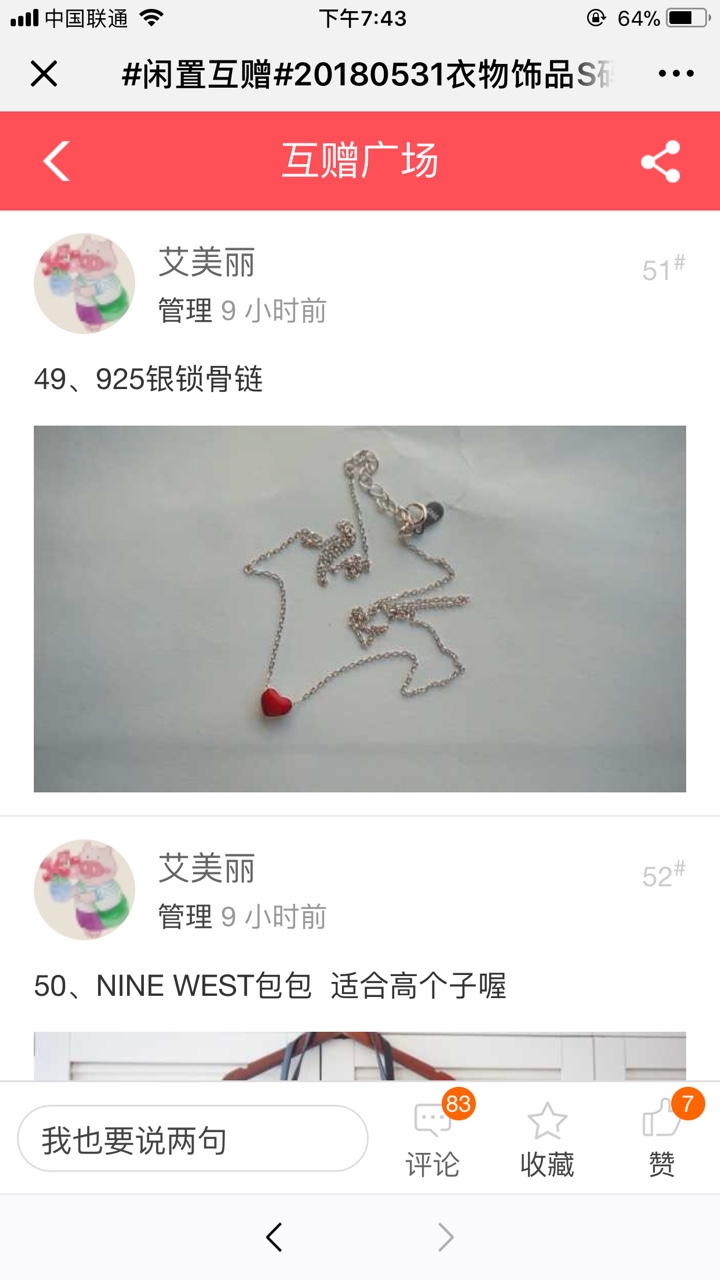Open 艾美丽's avatar on post 52#
Viewport: 720px width, 1280px height.
click(x=84, y=890)
